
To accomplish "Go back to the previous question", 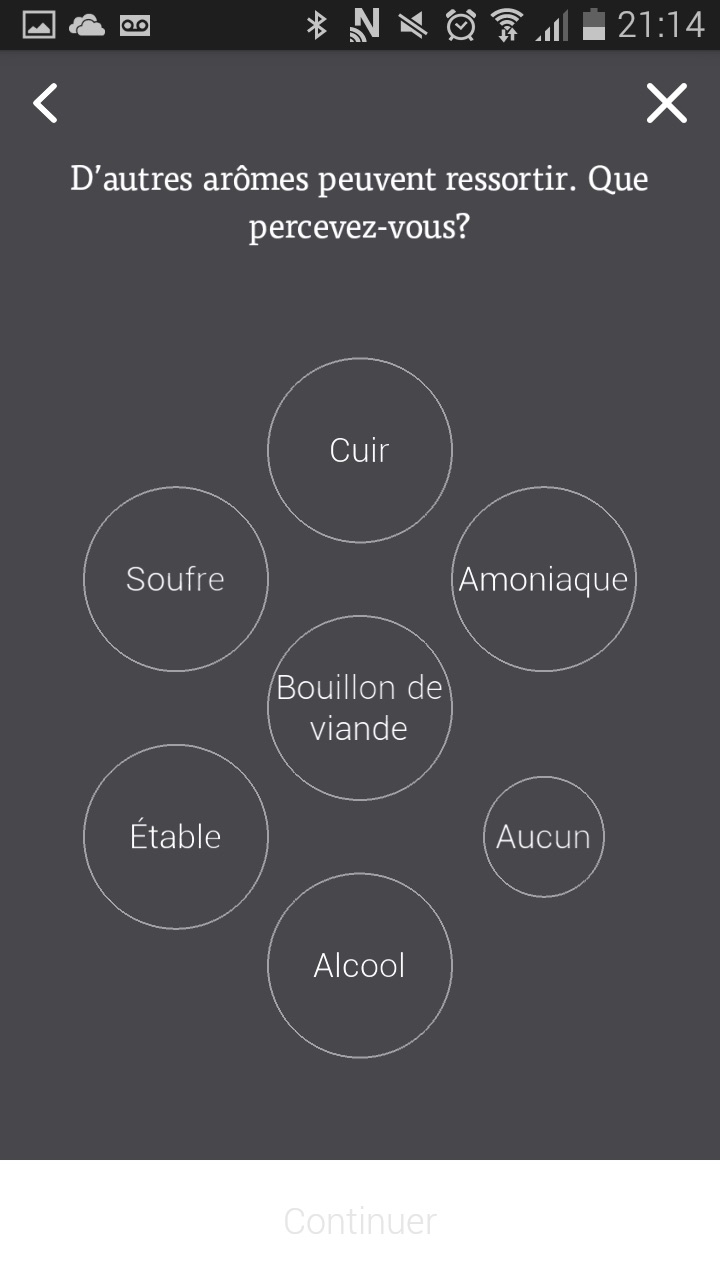I will (46, 103).
